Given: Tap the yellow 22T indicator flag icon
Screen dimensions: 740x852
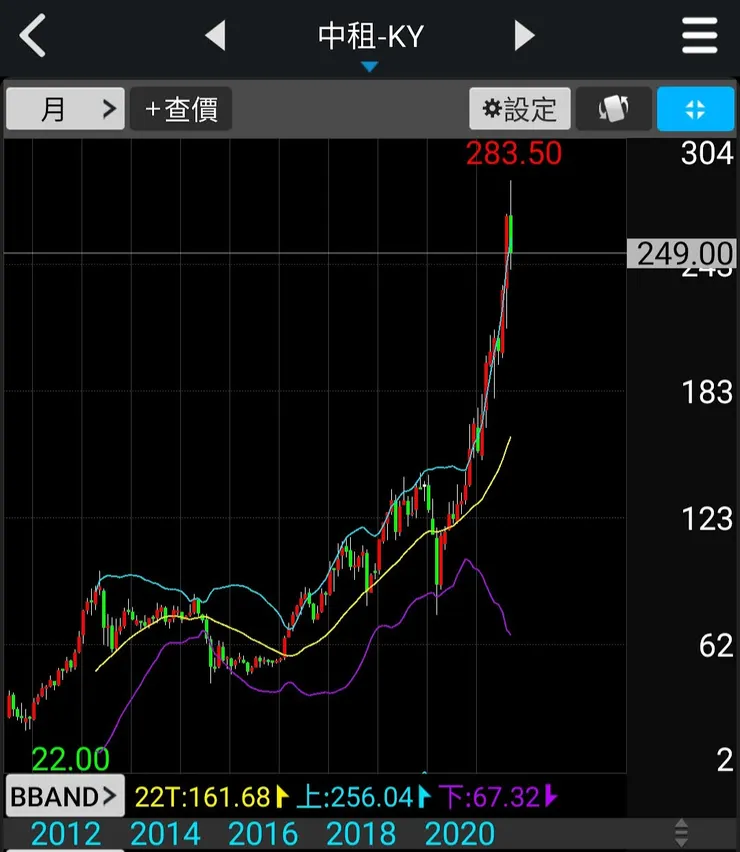Looking at the screenshot, I should pos(283,795).
